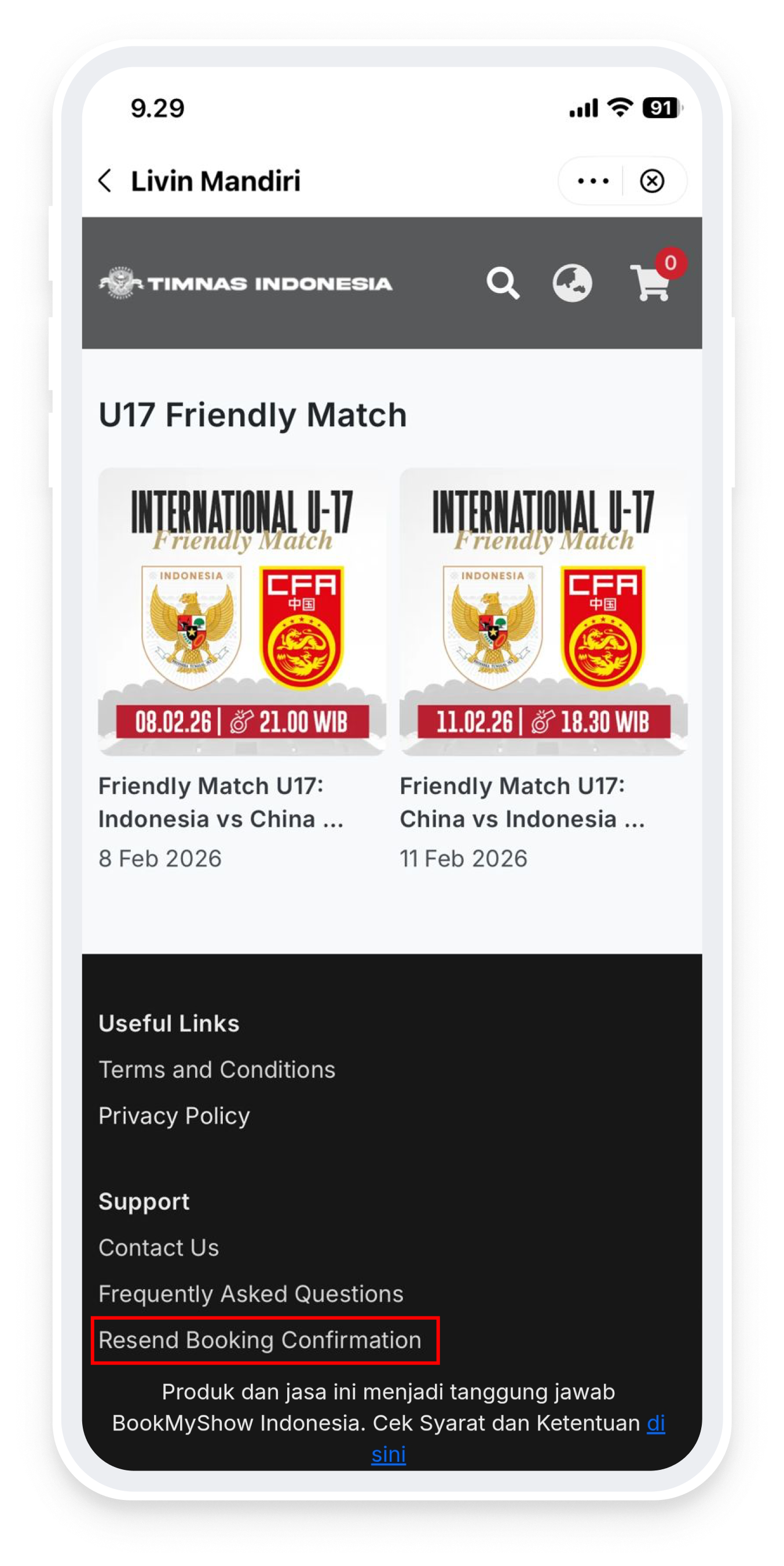Tap the globe language icon
The image size is (784, 1566).
[x=572, y=283]
